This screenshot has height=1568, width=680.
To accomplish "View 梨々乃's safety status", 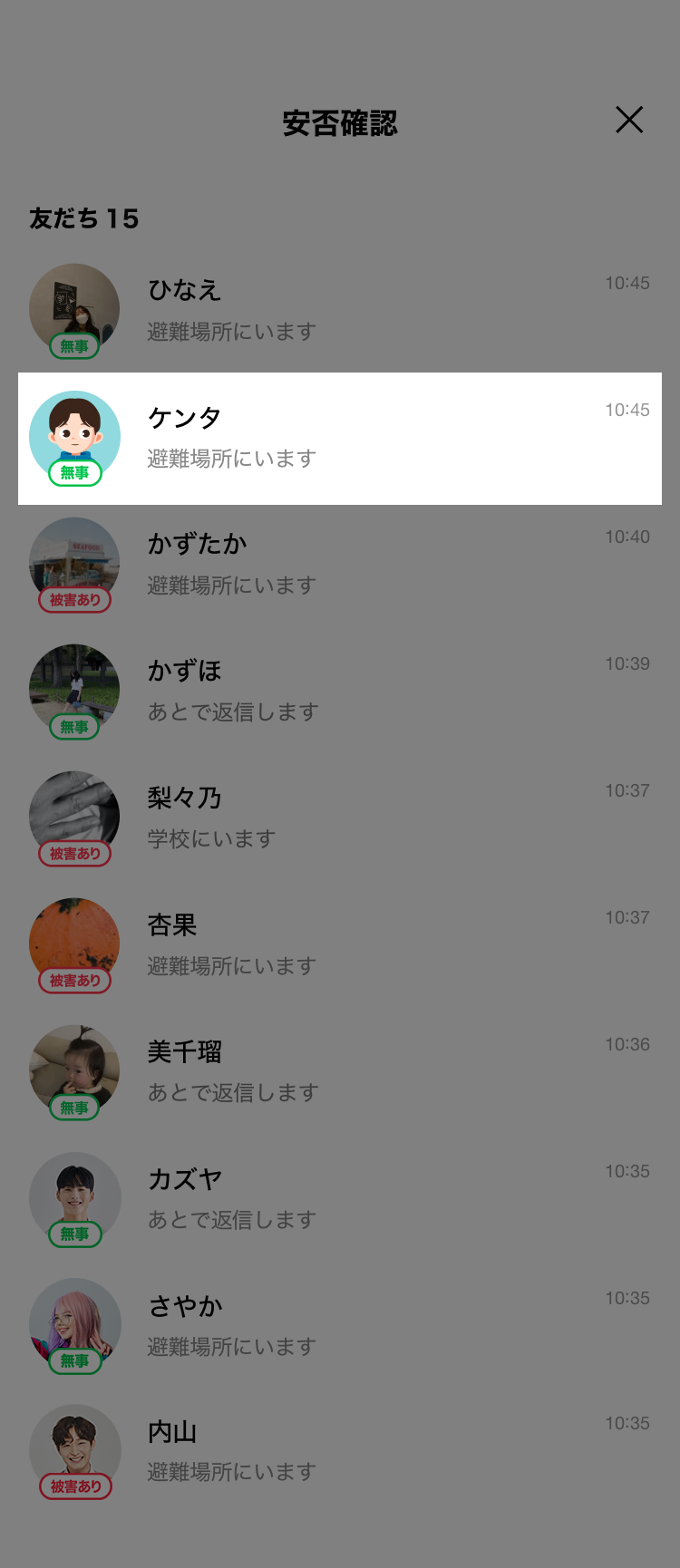I will click(x=340, y=818).
